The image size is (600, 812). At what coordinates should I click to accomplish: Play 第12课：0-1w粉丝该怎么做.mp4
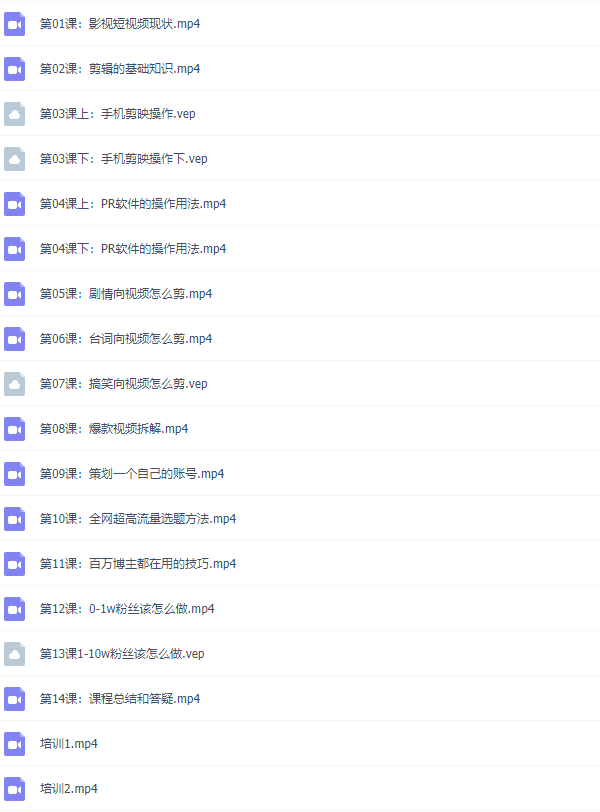click(127, 609)
